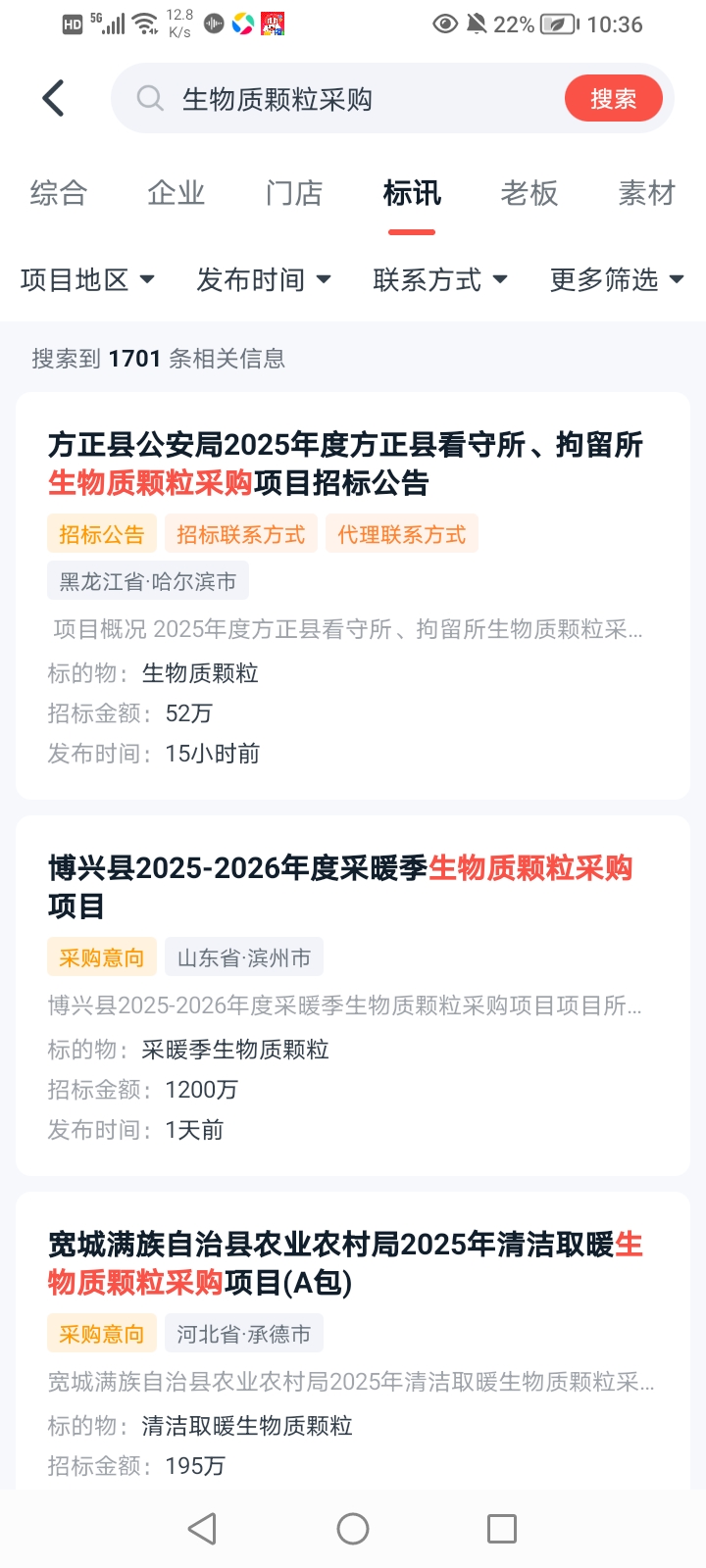Open the 博兴县2025-2026年度采暖季 procurement project
This screenshot has height=1568, width=706.
[340, 887]
